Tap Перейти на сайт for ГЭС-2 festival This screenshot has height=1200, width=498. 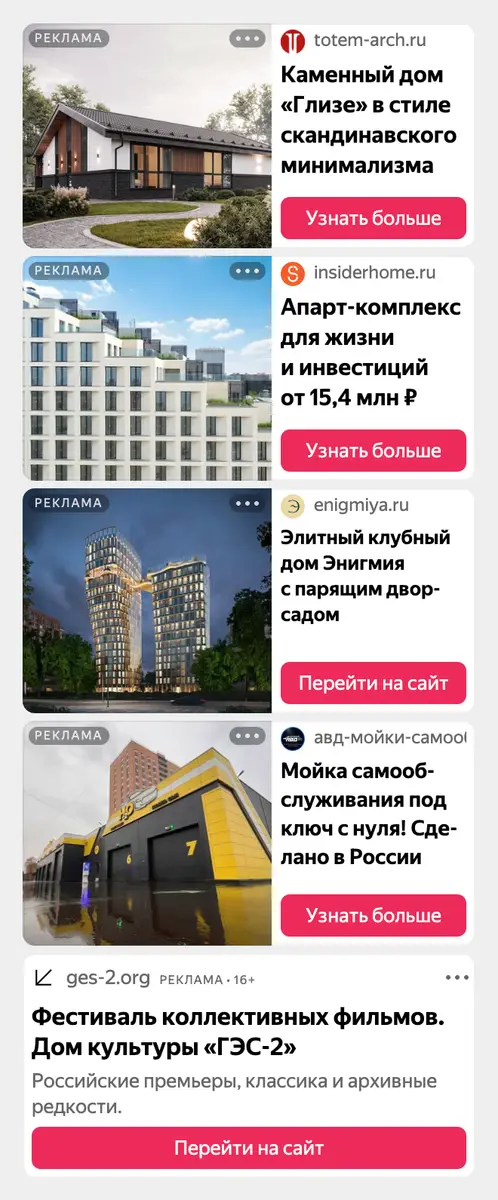[x=249, y=1148]
